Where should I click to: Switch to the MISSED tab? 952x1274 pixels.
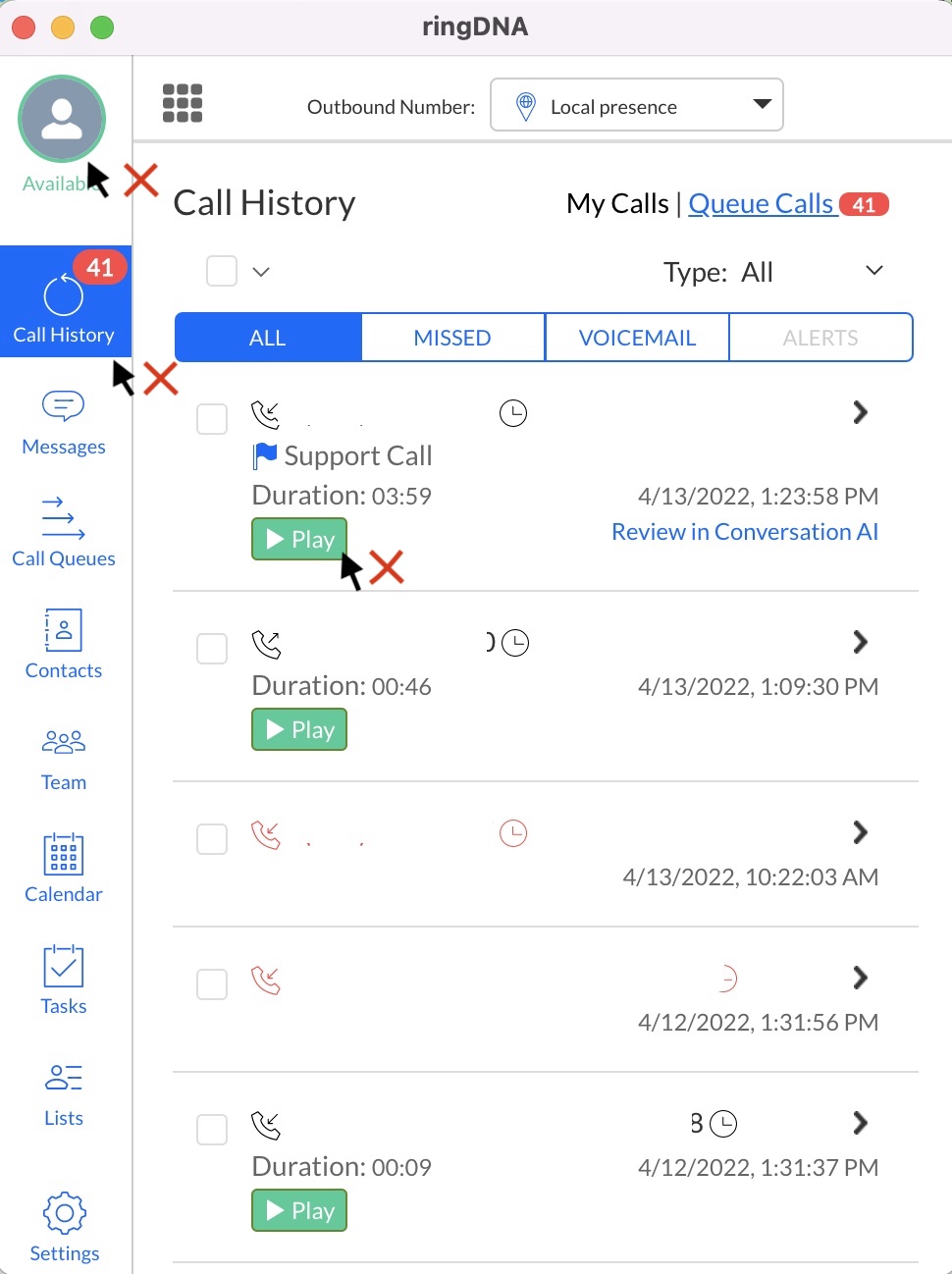[x=452, y=338]
